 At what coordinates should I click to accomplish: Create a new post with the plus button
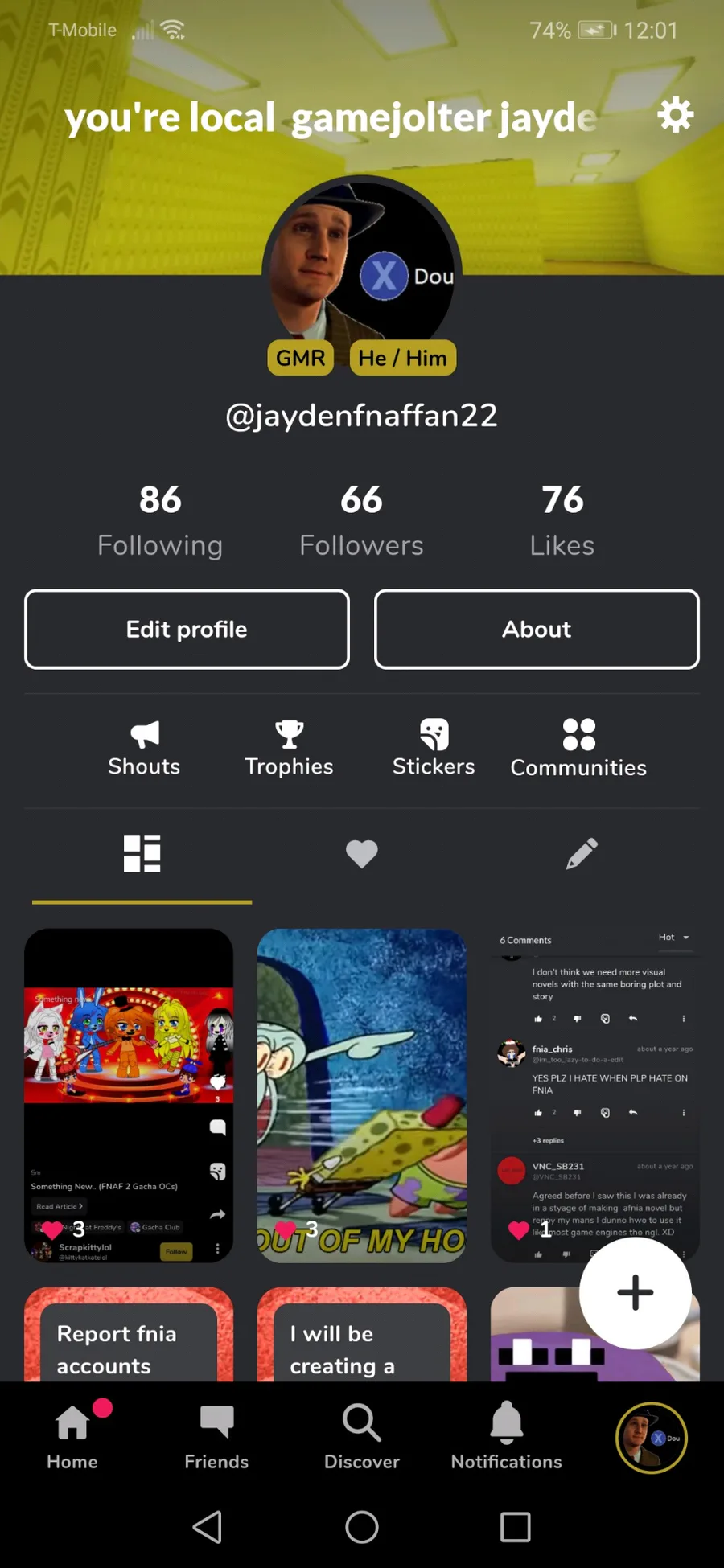click(x=635, y=1292)
